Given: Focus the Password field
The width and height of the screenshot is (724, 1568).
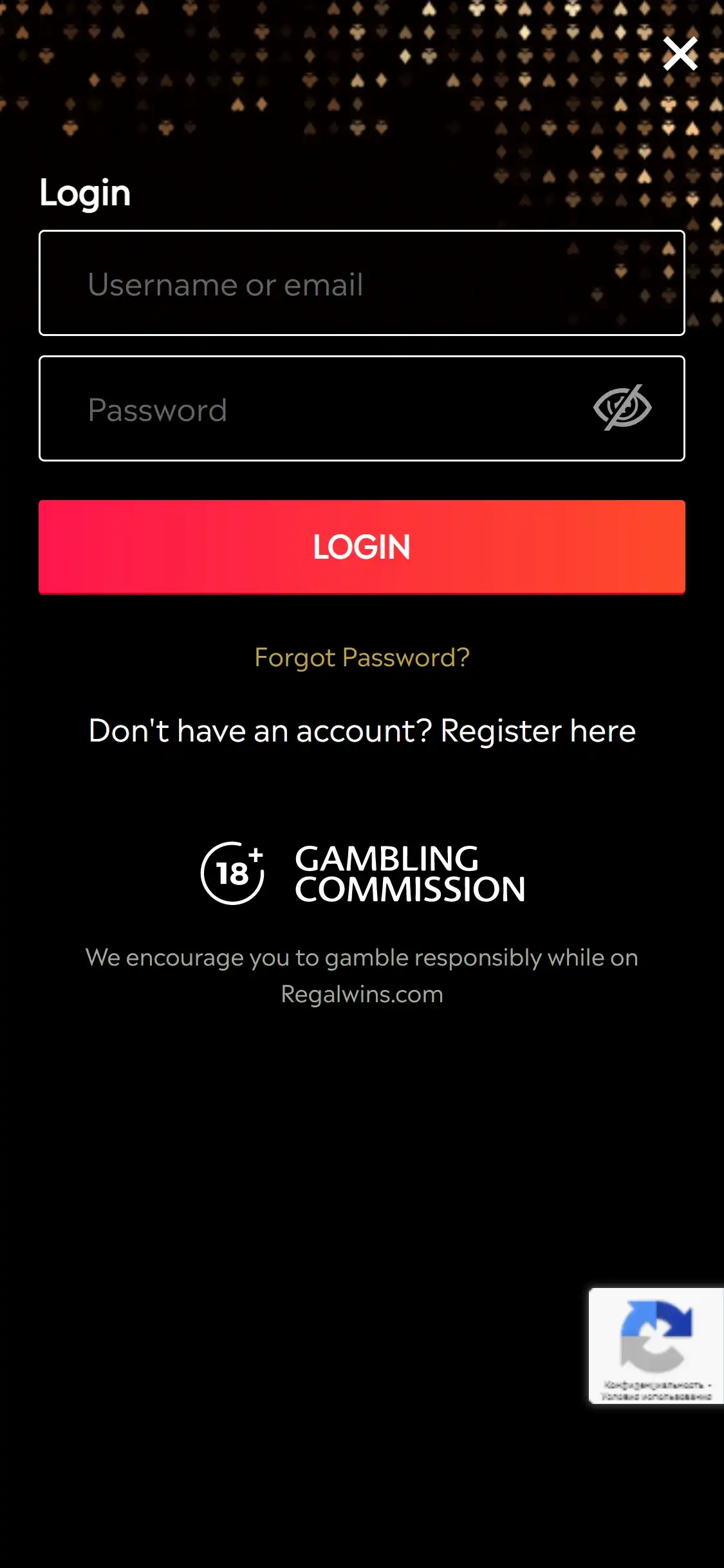Looking at the screenshot, I should (x=309, y=409).
